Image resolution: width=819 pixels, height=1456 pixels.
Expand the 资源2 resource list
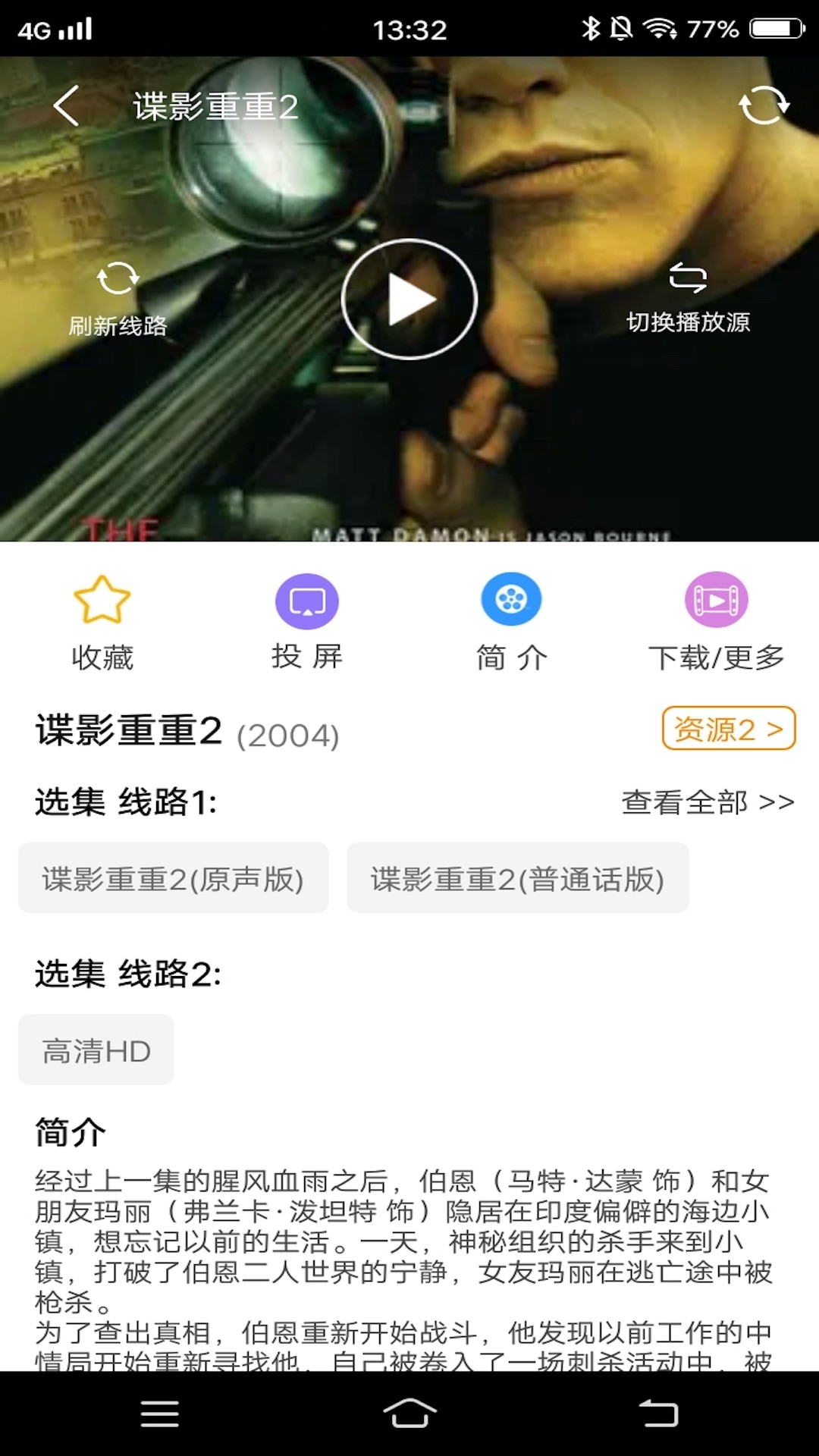point(728,729)
